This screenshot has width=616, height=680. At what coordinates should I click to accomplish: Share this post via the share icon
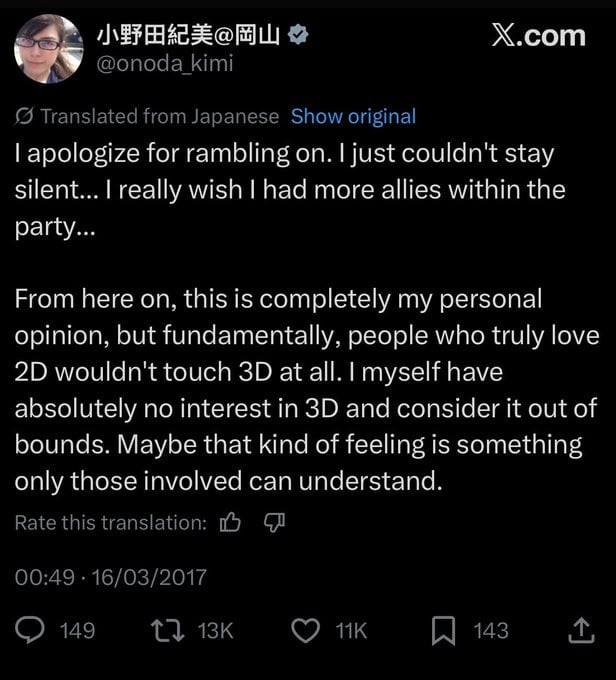click(580, 630)
